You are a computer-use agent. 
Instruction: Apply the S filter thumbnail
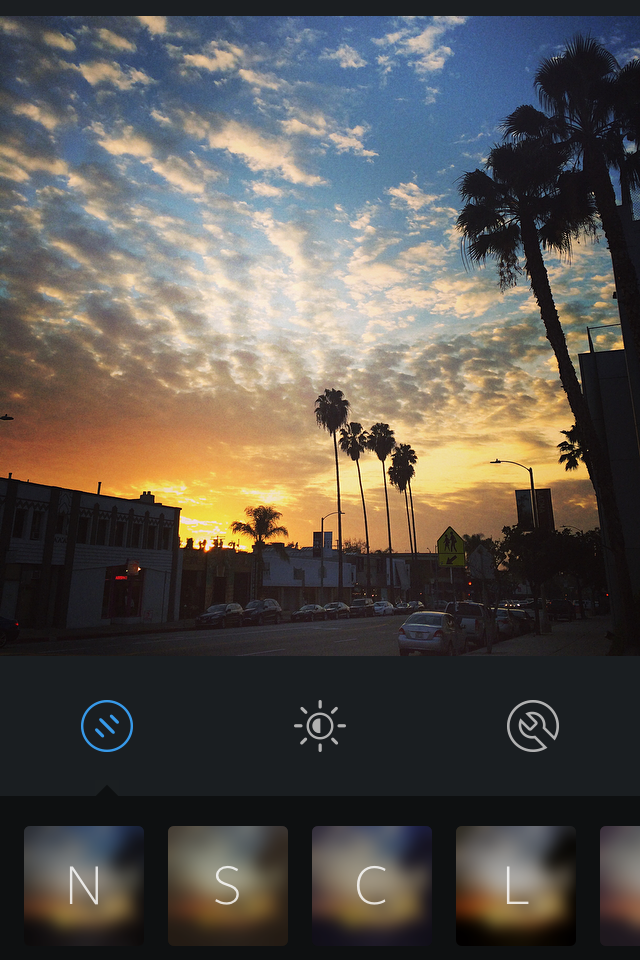coord(228,885)
